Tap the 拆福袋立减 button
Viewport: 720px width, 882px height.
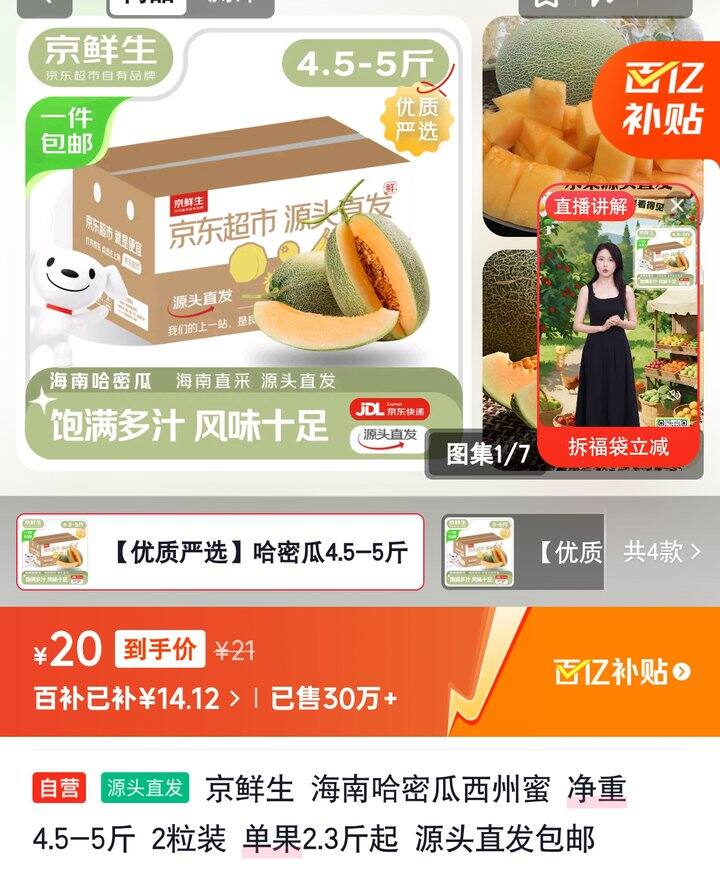pyautogui.click(x=618, y=446)
